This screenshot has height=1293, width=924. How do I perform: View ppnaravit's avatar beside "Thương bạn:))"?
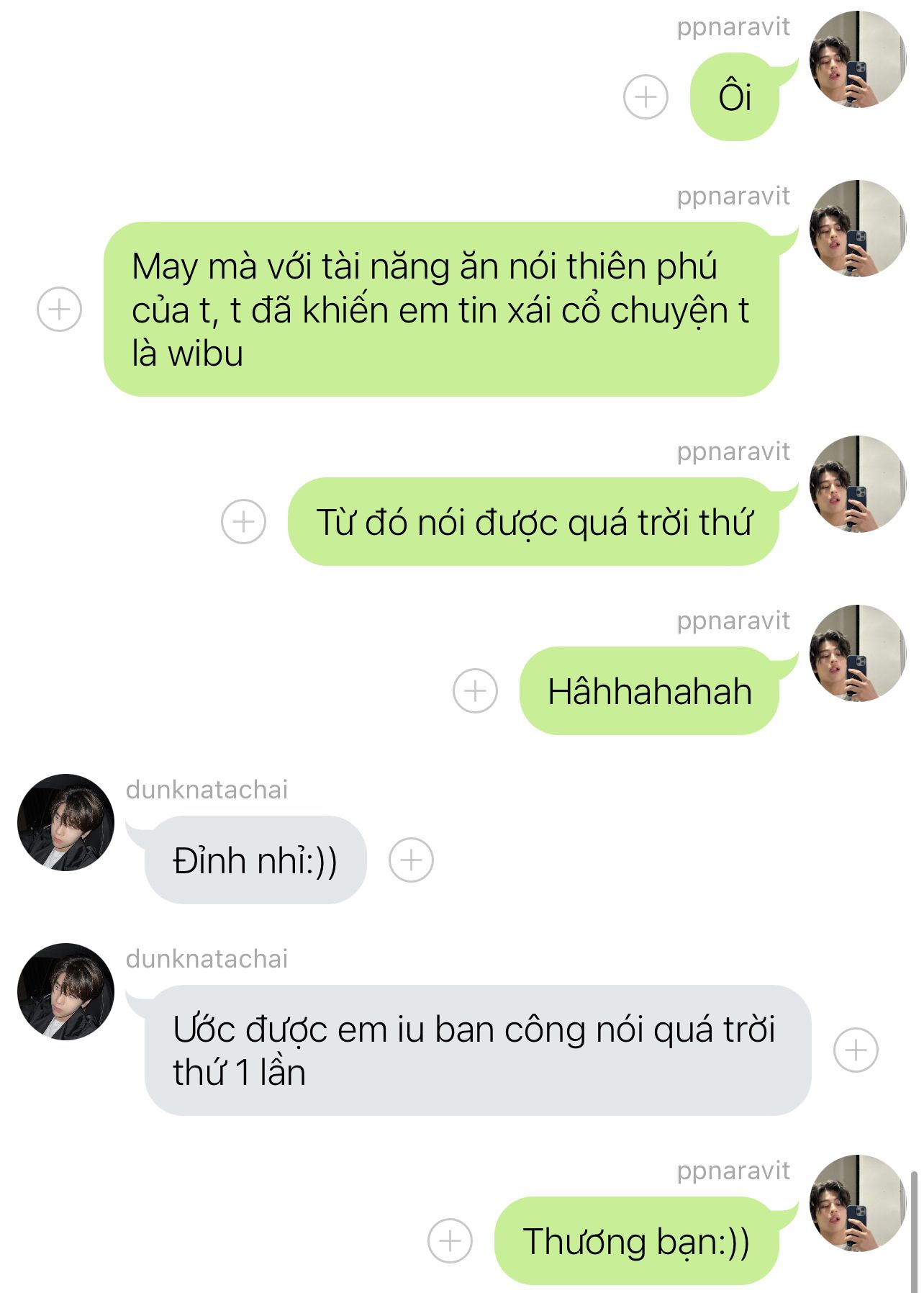tap(858, 1203)
